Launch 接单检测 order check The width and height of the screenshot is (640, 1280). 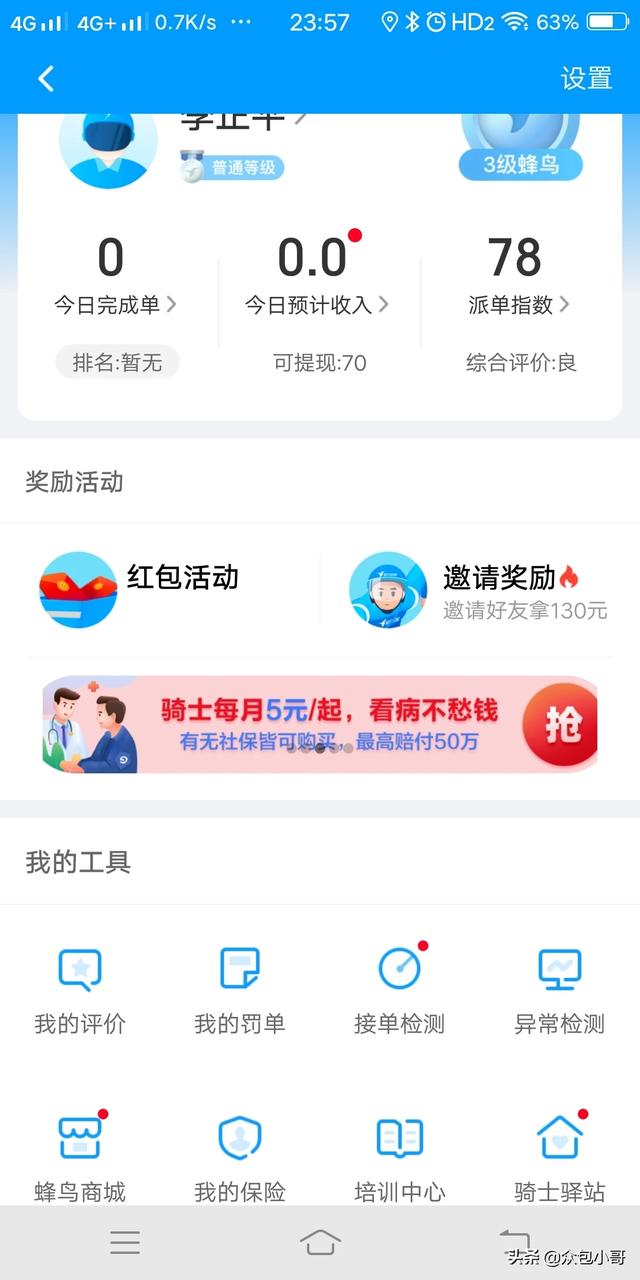(x=400, y=988)
